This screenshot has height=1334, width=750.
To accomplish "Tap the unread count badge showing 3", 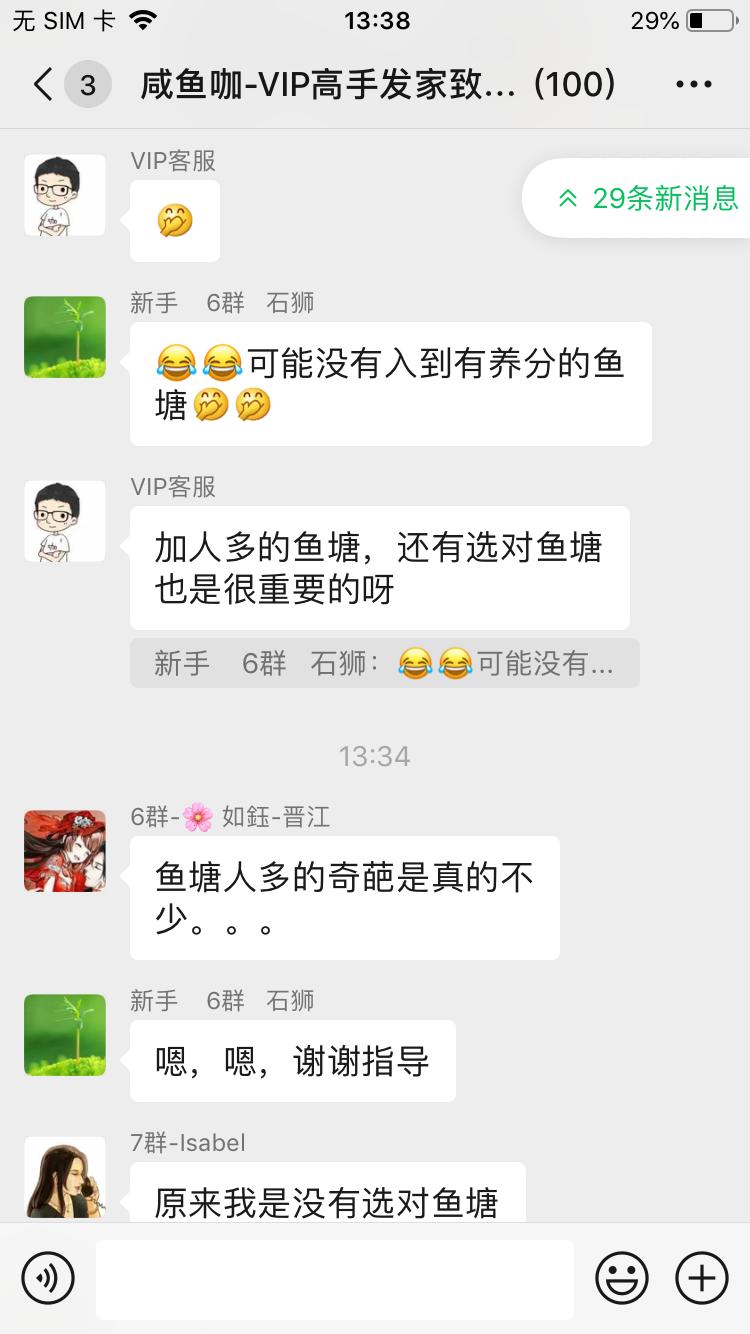I will click(86, 85).
